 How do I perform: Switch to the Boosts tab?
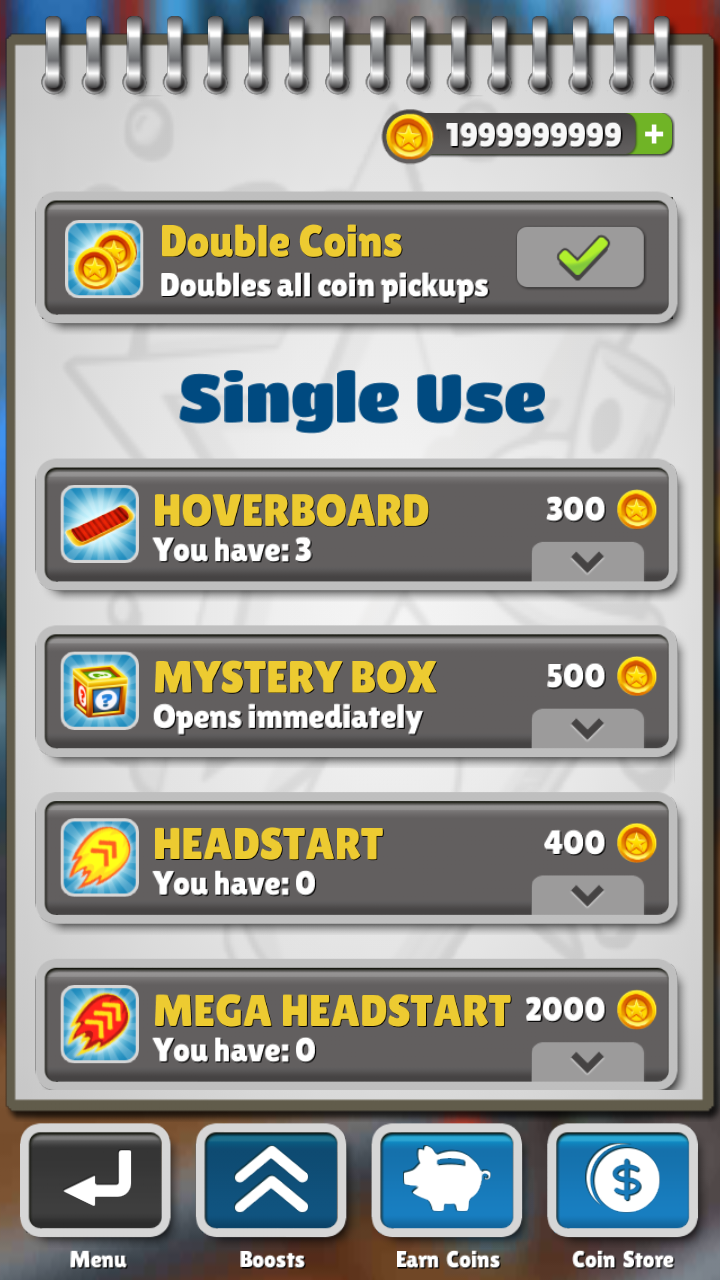(x=271, y=1180)
